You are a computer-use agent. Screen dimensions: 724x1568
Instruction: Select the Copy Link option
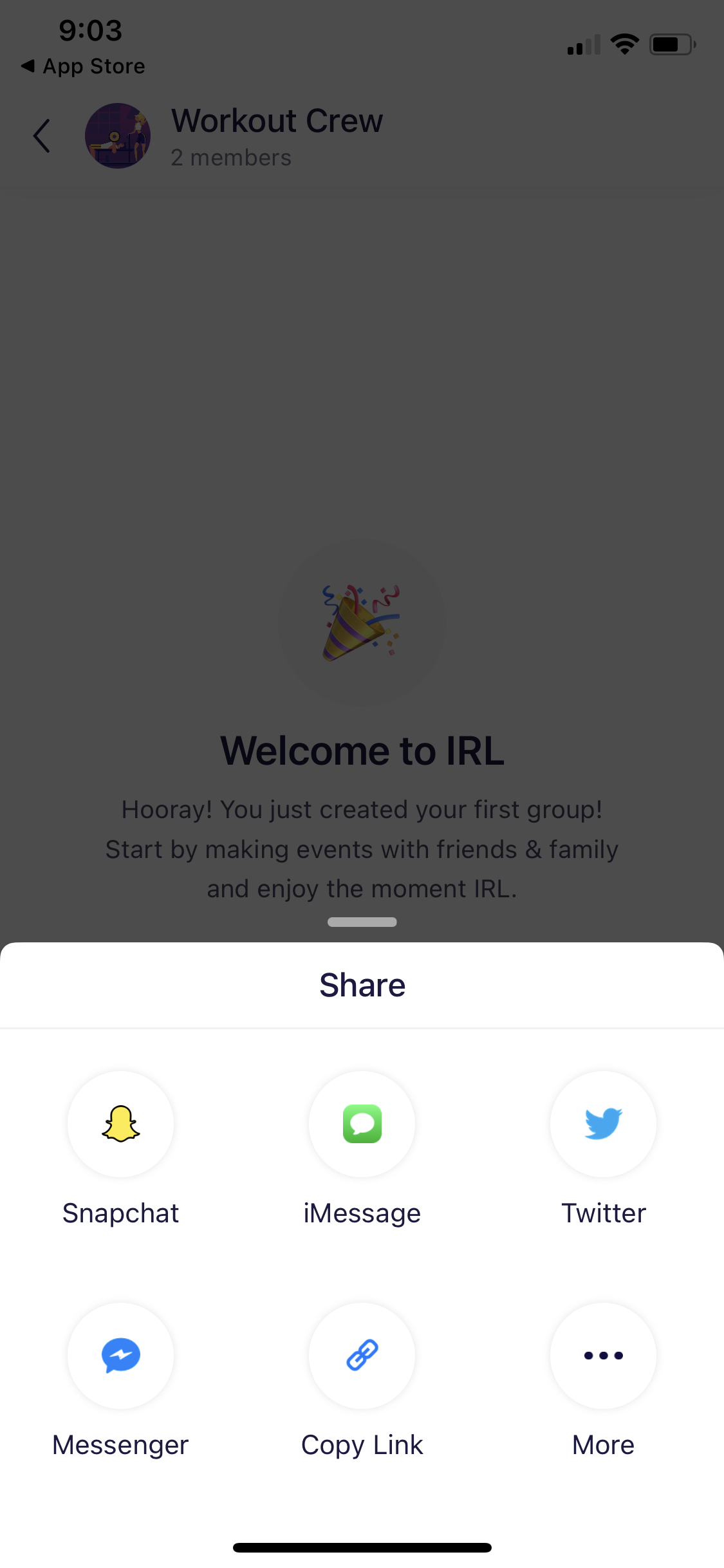tap(362, 1356)
